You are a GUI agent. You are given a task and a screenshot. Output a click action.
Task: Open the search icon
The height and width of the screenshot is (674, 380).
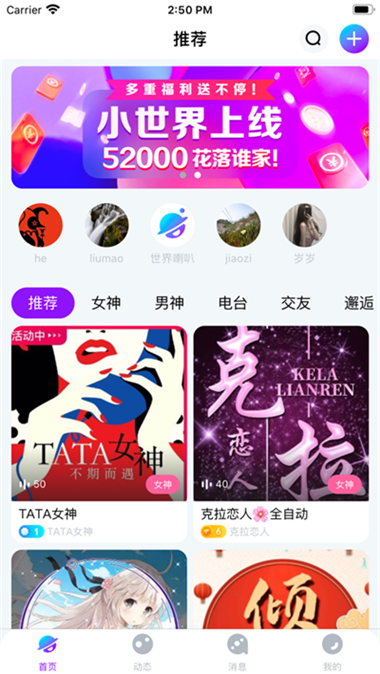pyautogui.click(x=313, y=39)
